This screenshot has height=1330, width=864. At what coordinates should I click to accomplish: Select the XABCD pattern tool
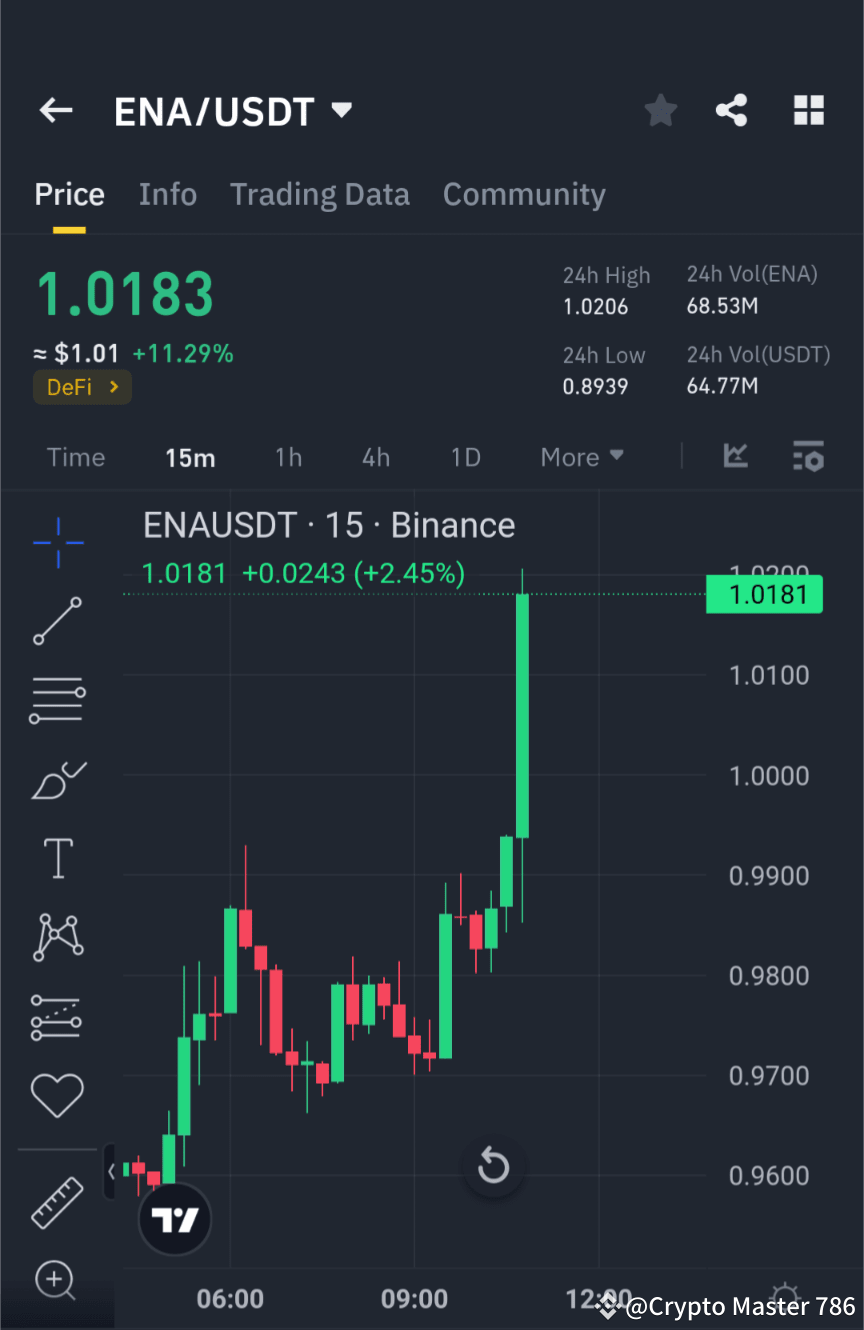click(57, 937)
